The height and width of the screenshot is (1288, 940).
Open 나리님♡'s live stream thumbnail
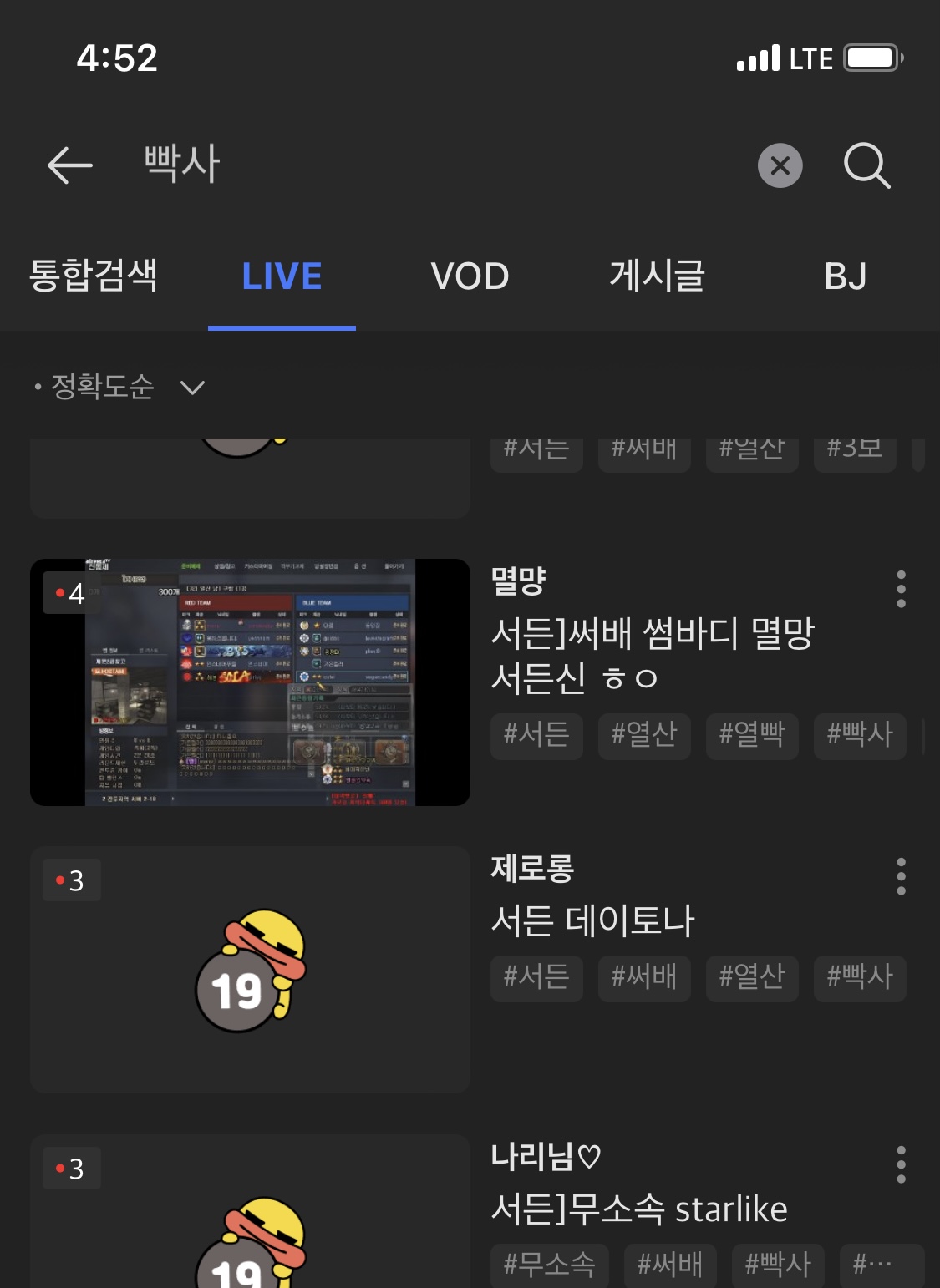point(250,1215)
